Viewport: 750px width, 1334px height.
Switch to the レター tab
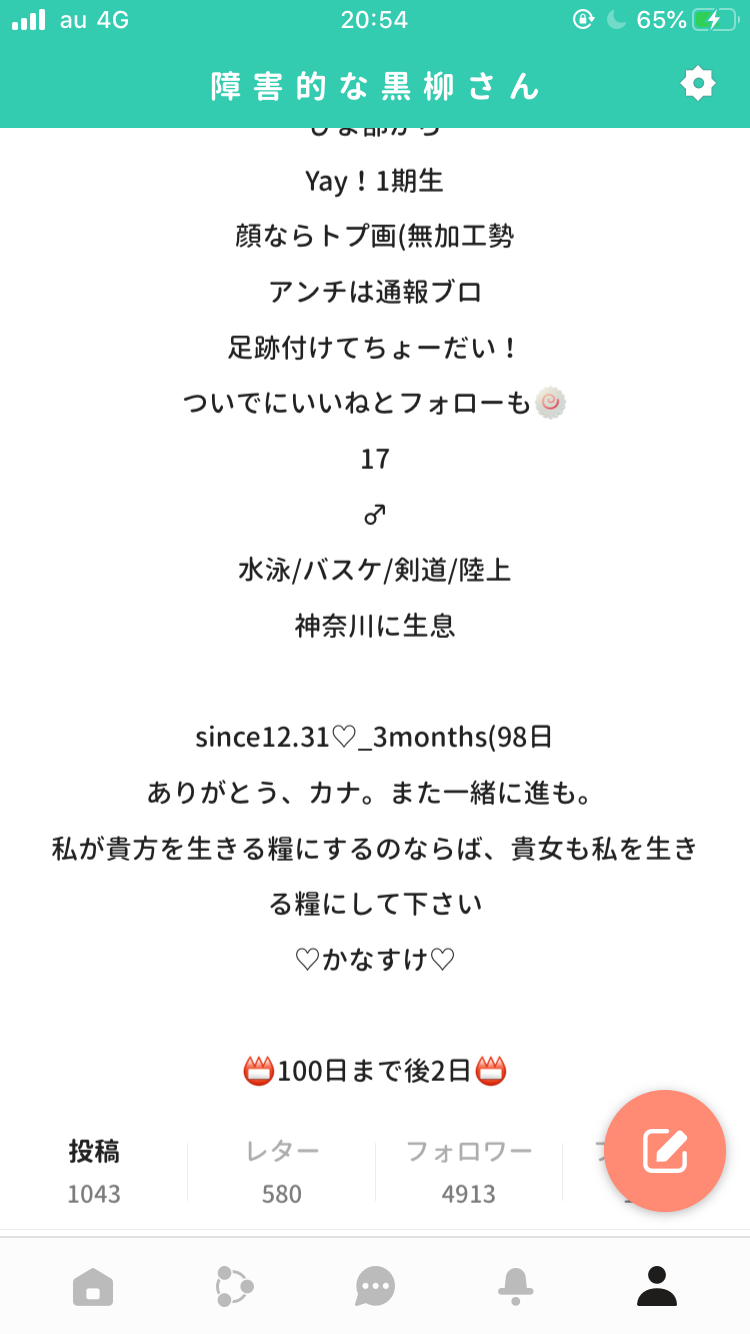(282, 1172)
